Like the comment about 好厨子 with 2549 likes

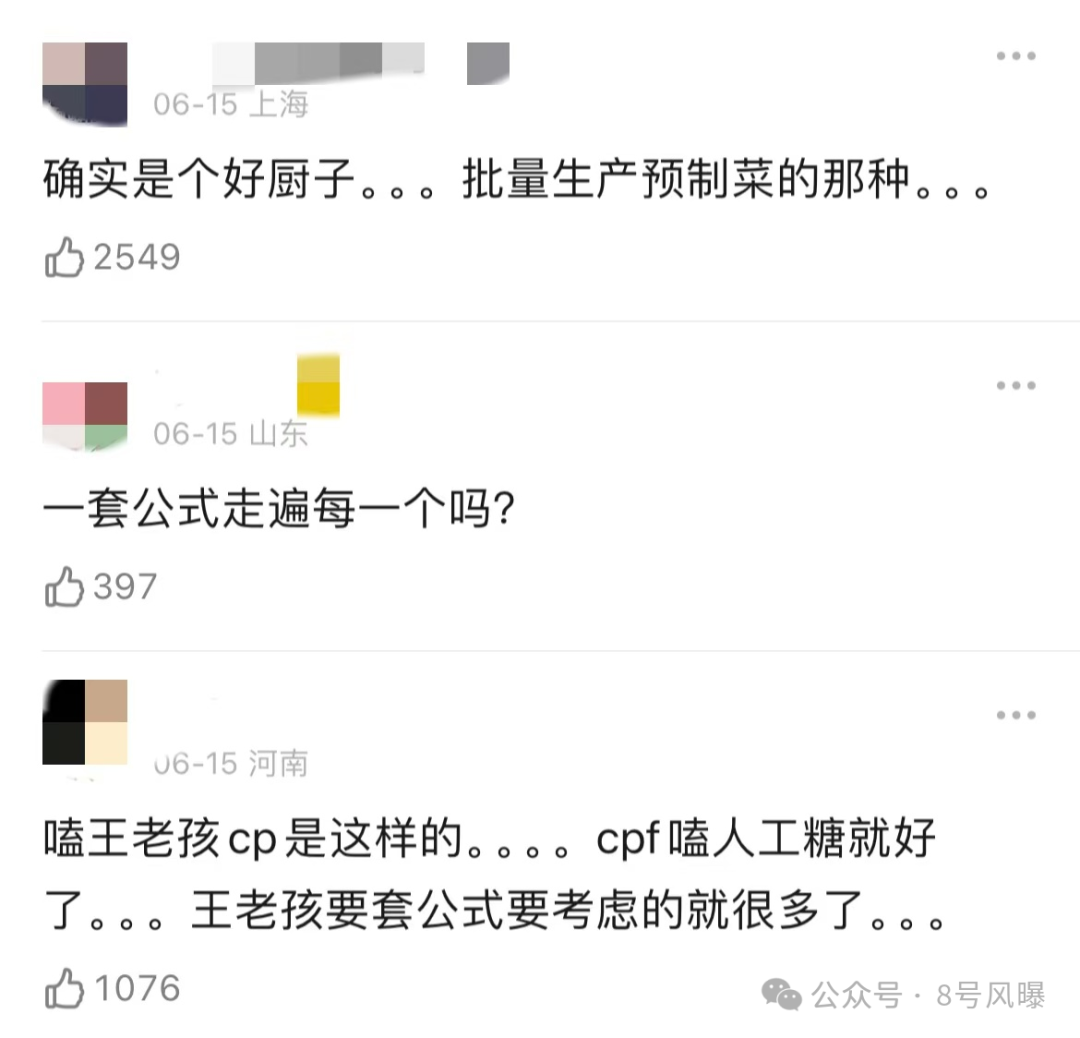coord(64,259)
